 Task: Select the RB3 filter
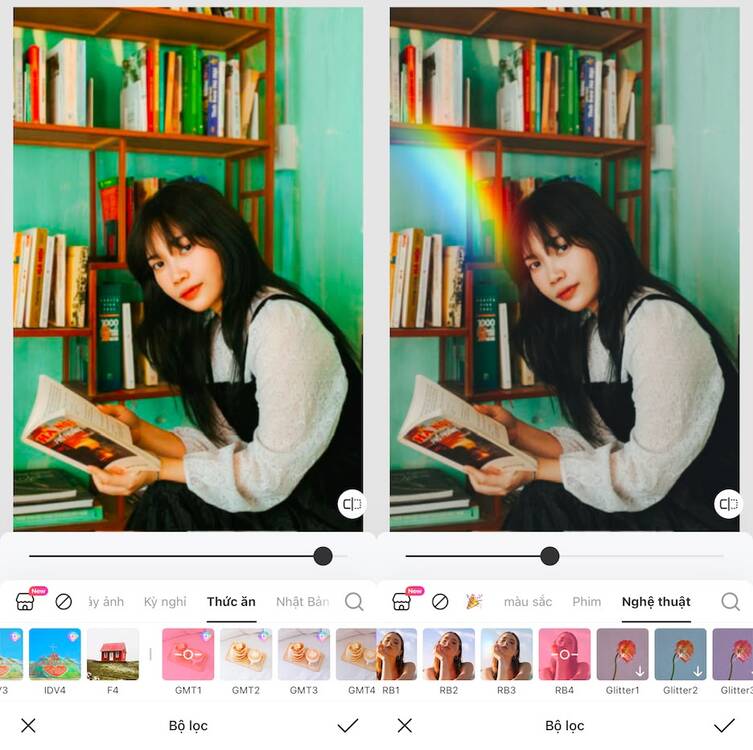tap(507, 654)
